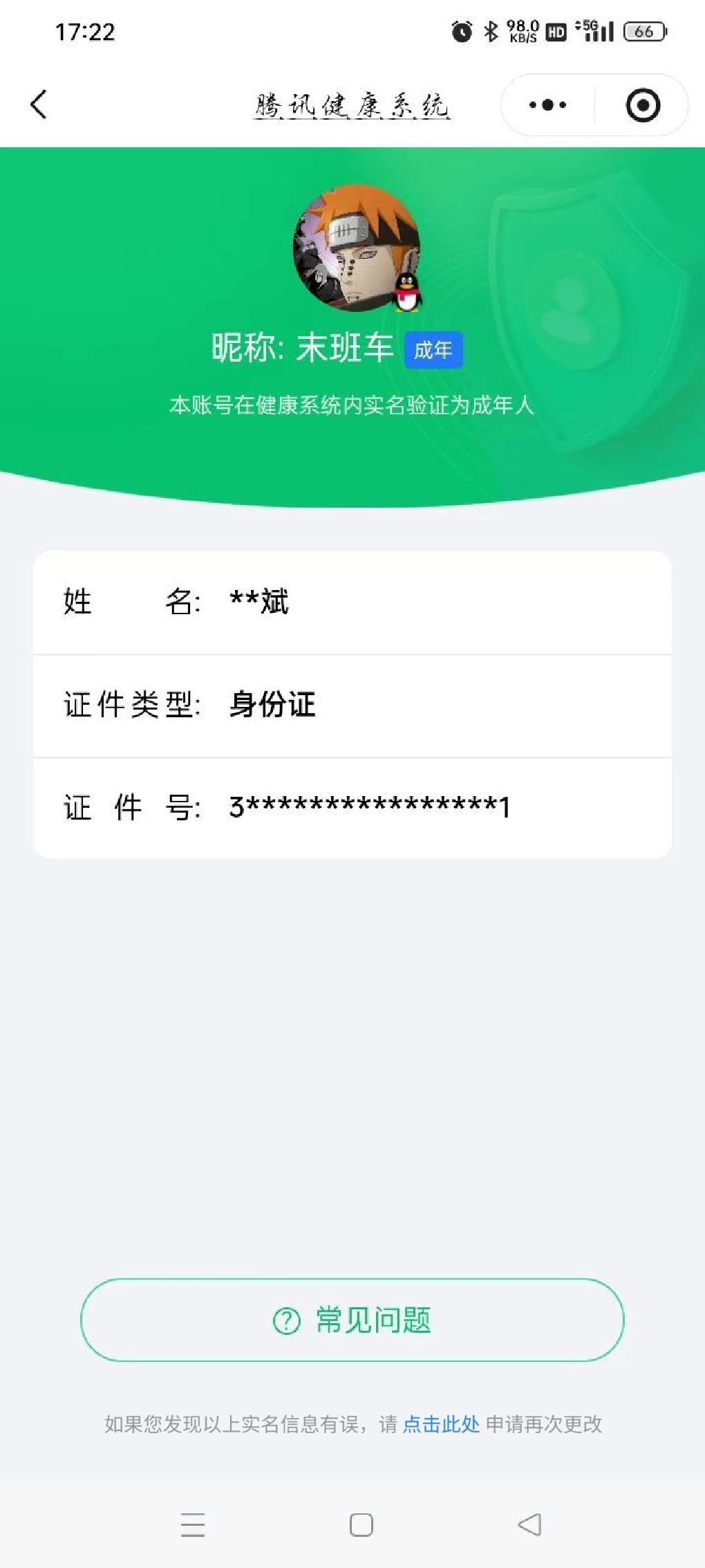Tap the battery indicator showing 66

click(x=644, y=30)
